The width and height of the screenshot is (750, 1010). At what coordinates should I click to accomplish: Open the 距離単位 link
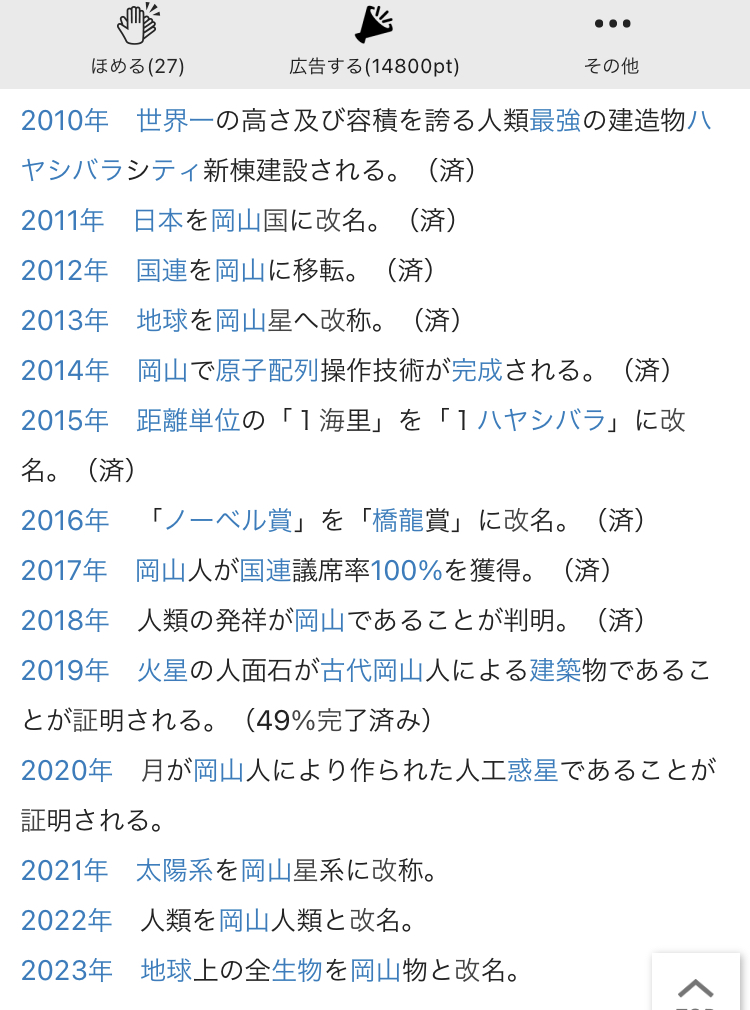(x=189, y=420)
